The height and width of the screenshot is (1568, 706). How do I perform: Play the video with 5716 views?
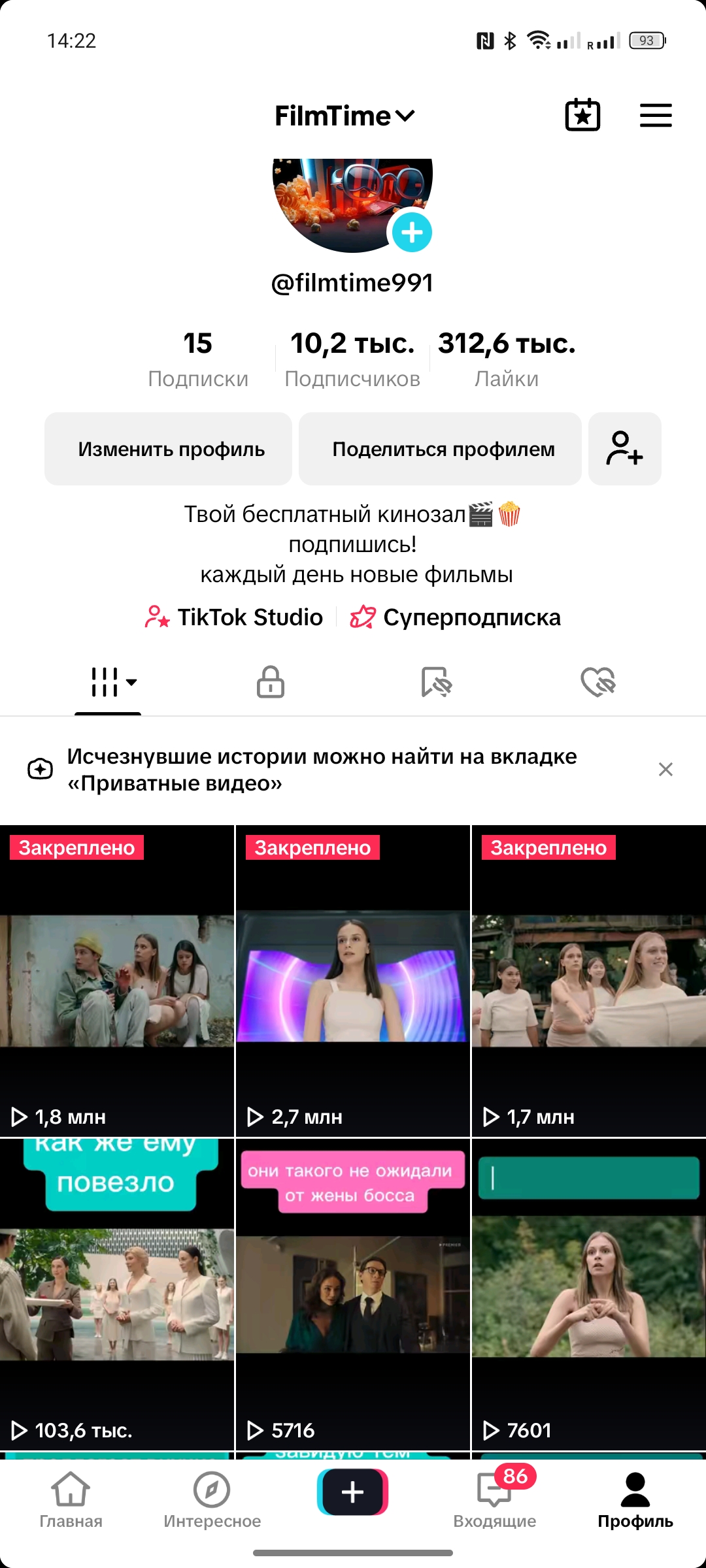[353, 1294]
